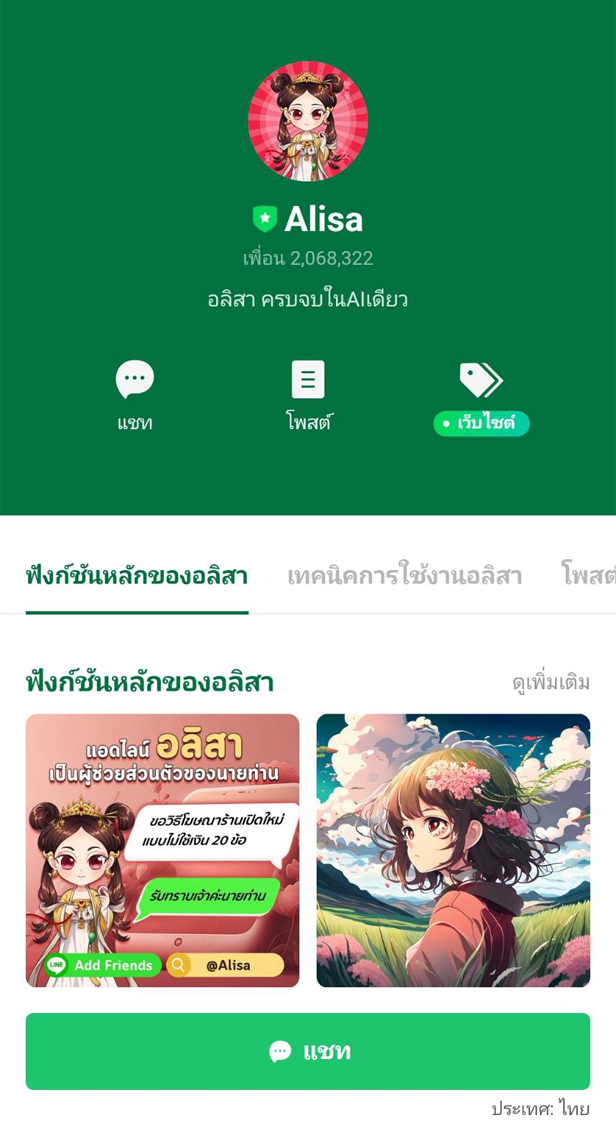This screenshot has height=1128, width=616.
Task: Open the anime girl in meadow card
Action: (453, 850)
